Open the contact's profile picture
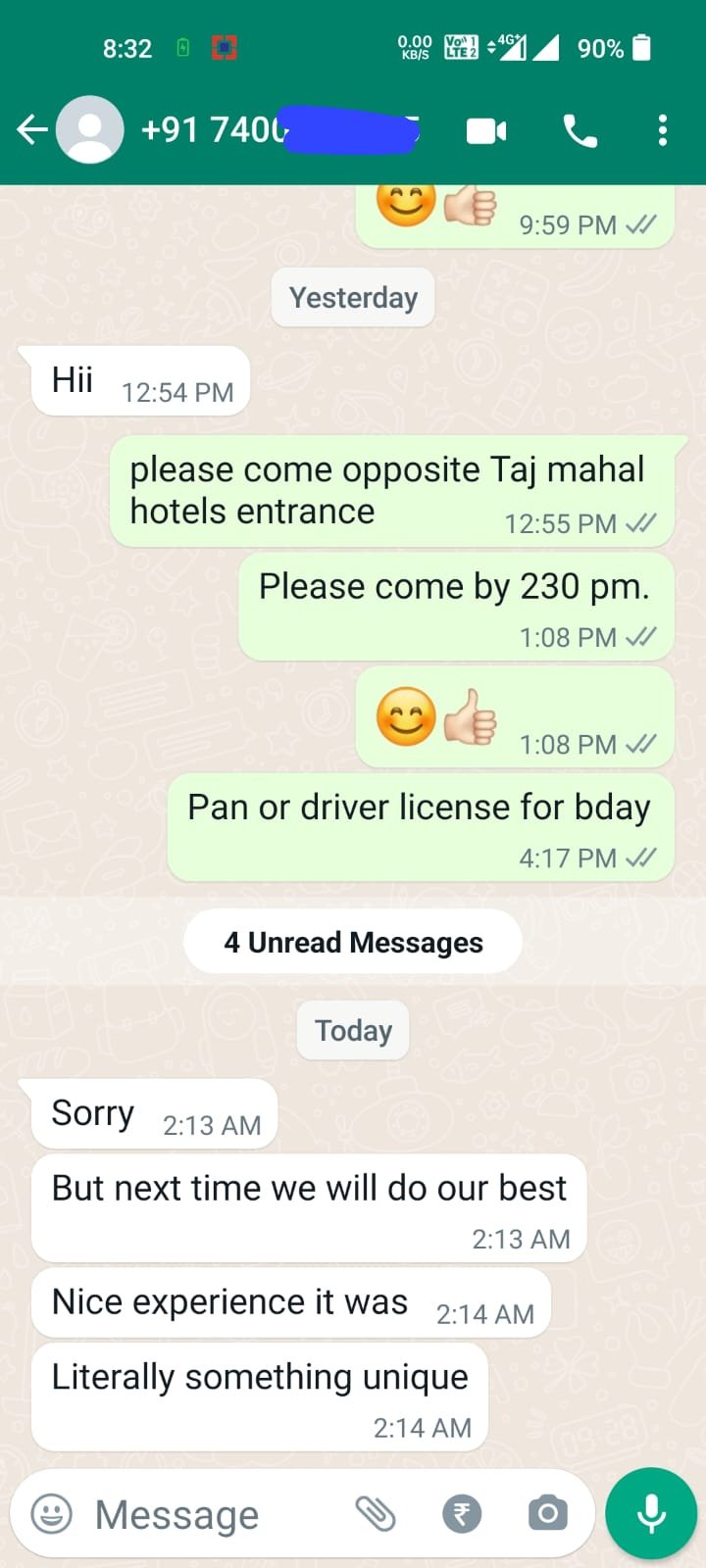Viewport: 706px width, 1568px height. (x=90, y=129)
